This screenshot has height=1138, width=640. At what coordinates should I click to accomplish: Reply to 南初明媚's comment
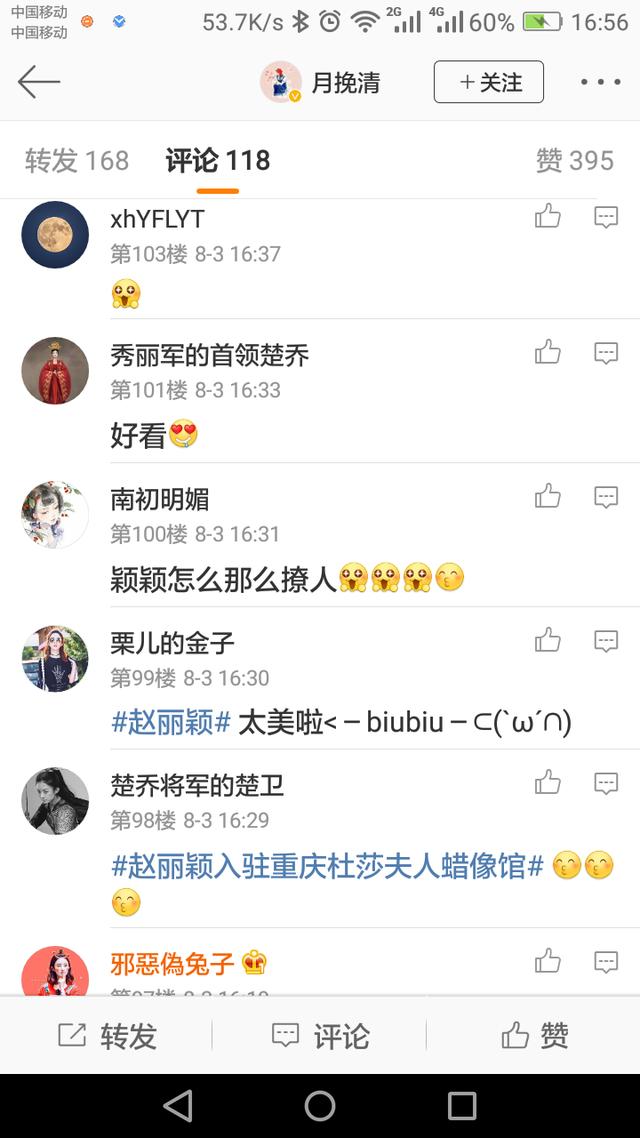[606, 496]
